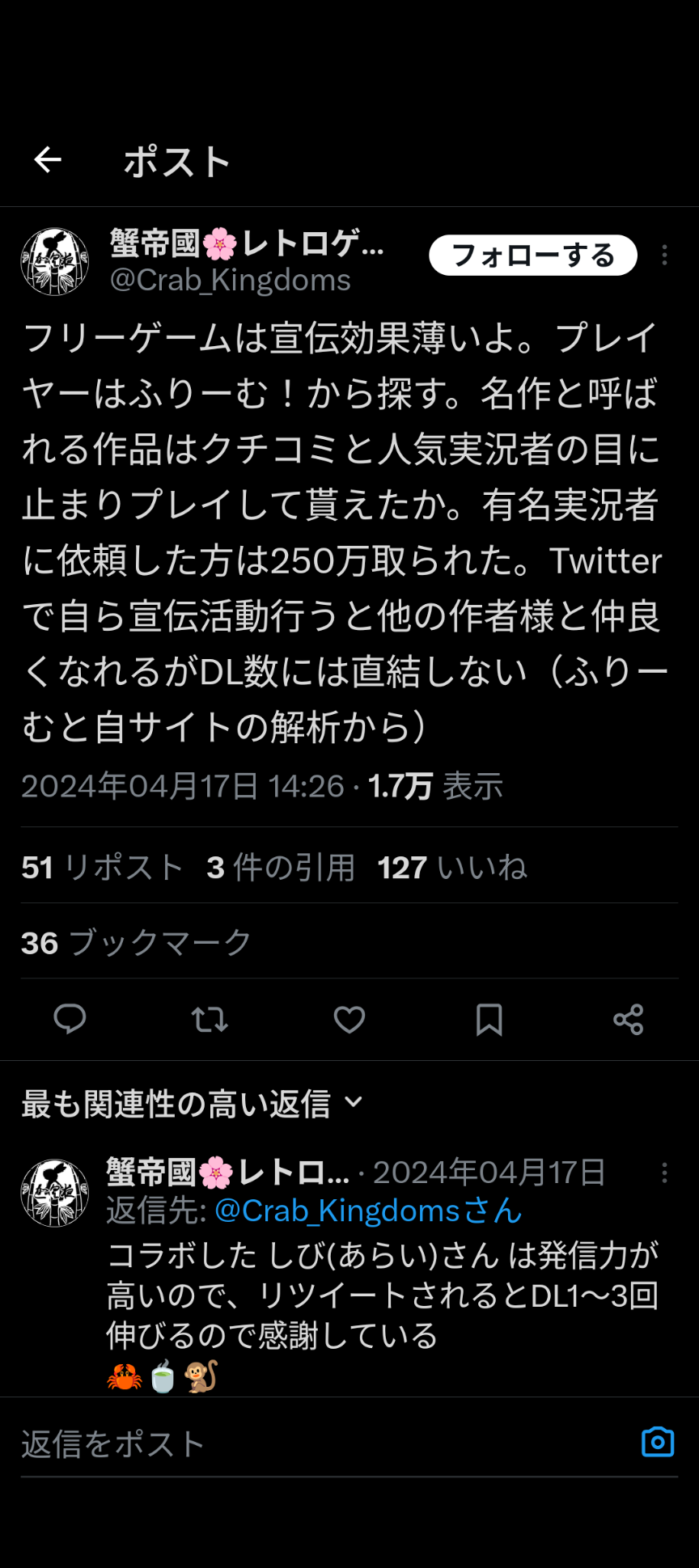Bookmark the main post

pos(489,1019)
